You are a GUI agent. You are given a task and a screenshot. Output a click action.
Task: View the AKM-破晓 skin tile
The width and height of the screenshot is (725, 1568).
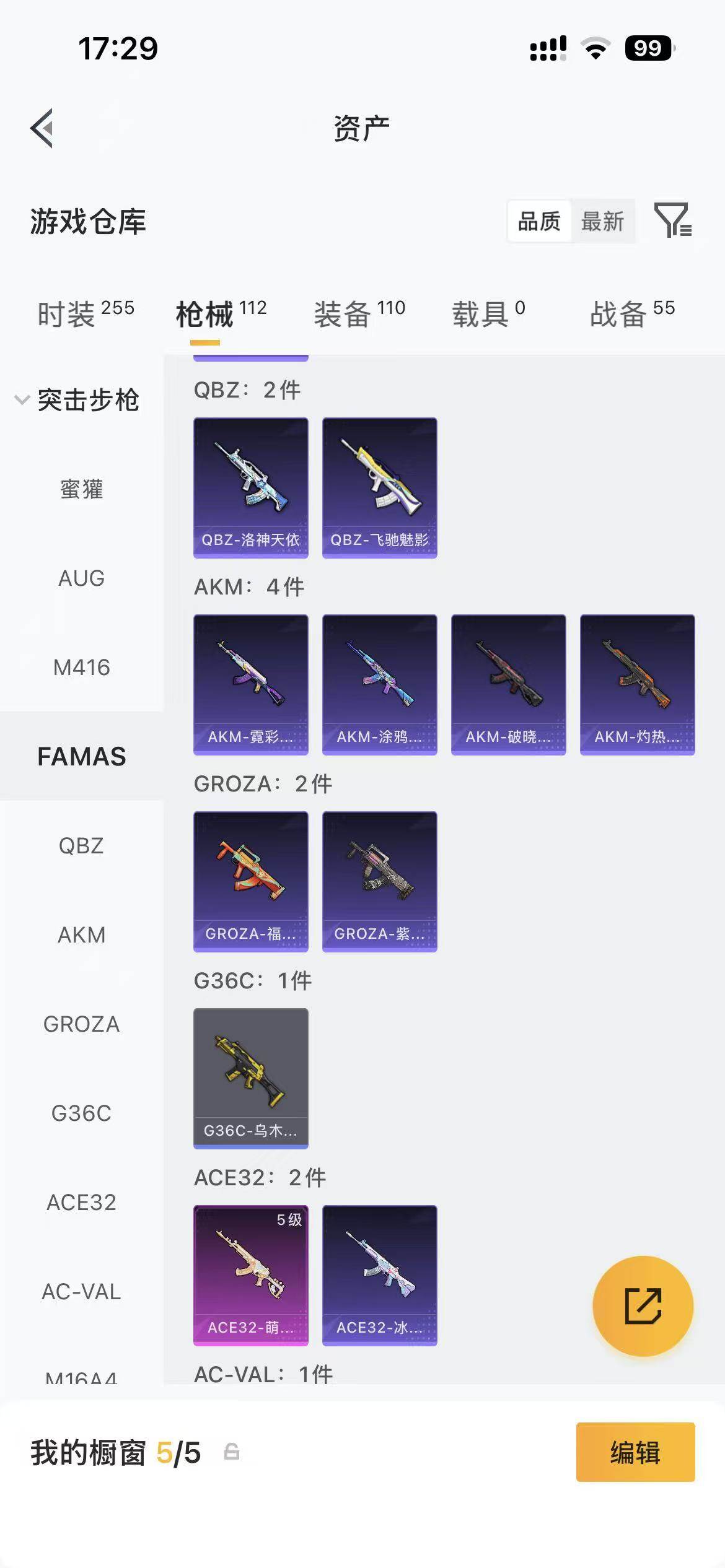(508, 684)
